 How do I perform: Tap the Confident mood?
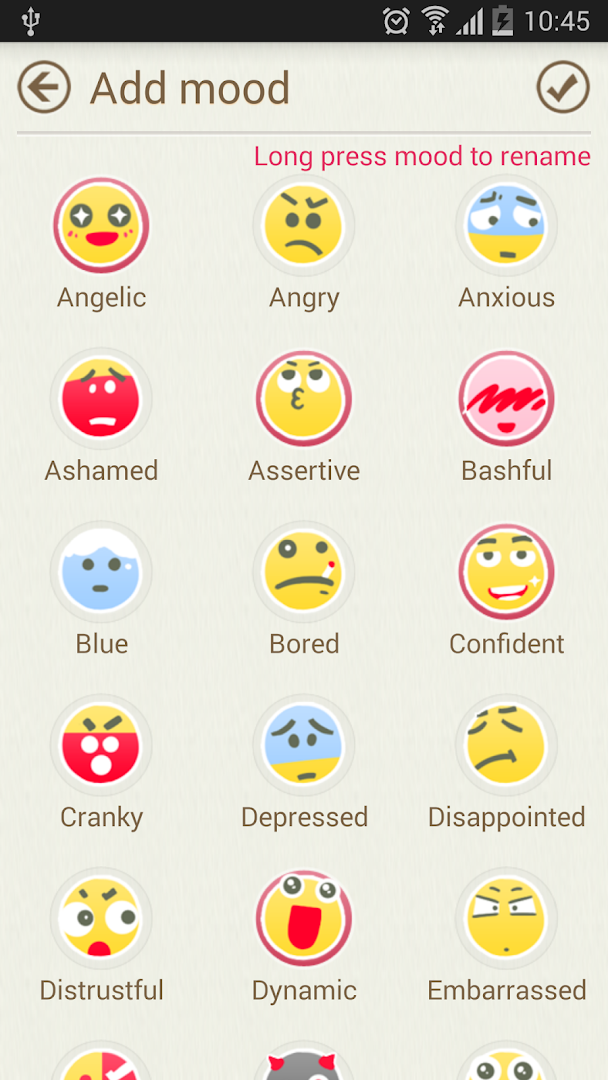point(506,572)
